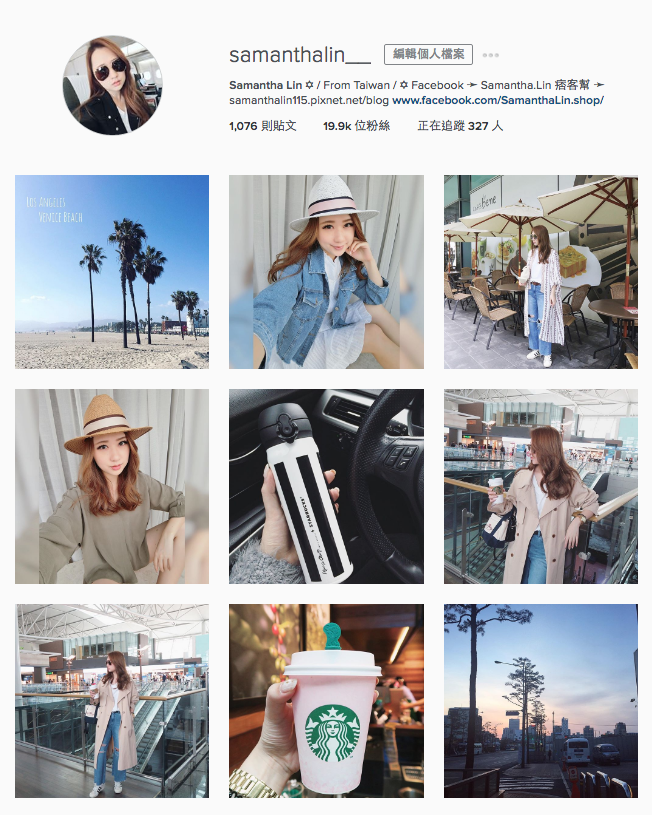This screenshot has height=815, width=652.
Task: Open the outdoor cafe umbrella post
Action: pos(540,272)
